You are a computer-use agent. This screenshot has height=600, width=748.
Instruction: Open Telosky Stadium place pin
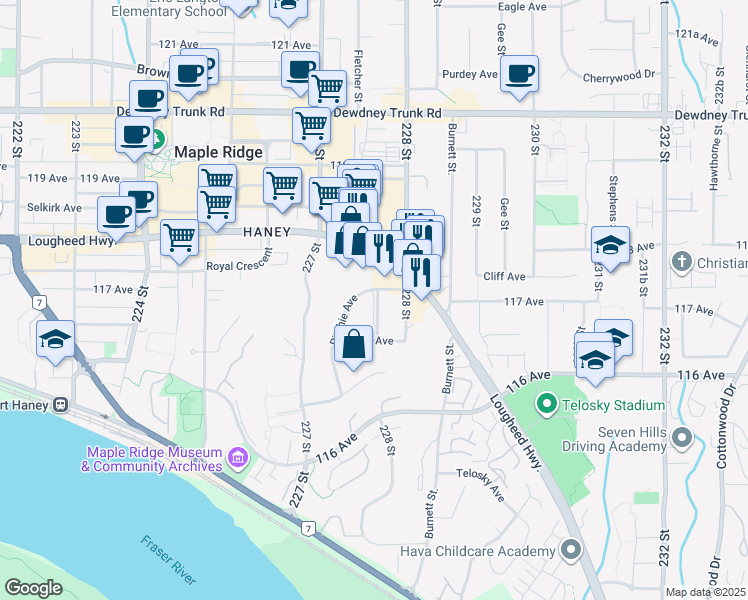tap(547, 405)
